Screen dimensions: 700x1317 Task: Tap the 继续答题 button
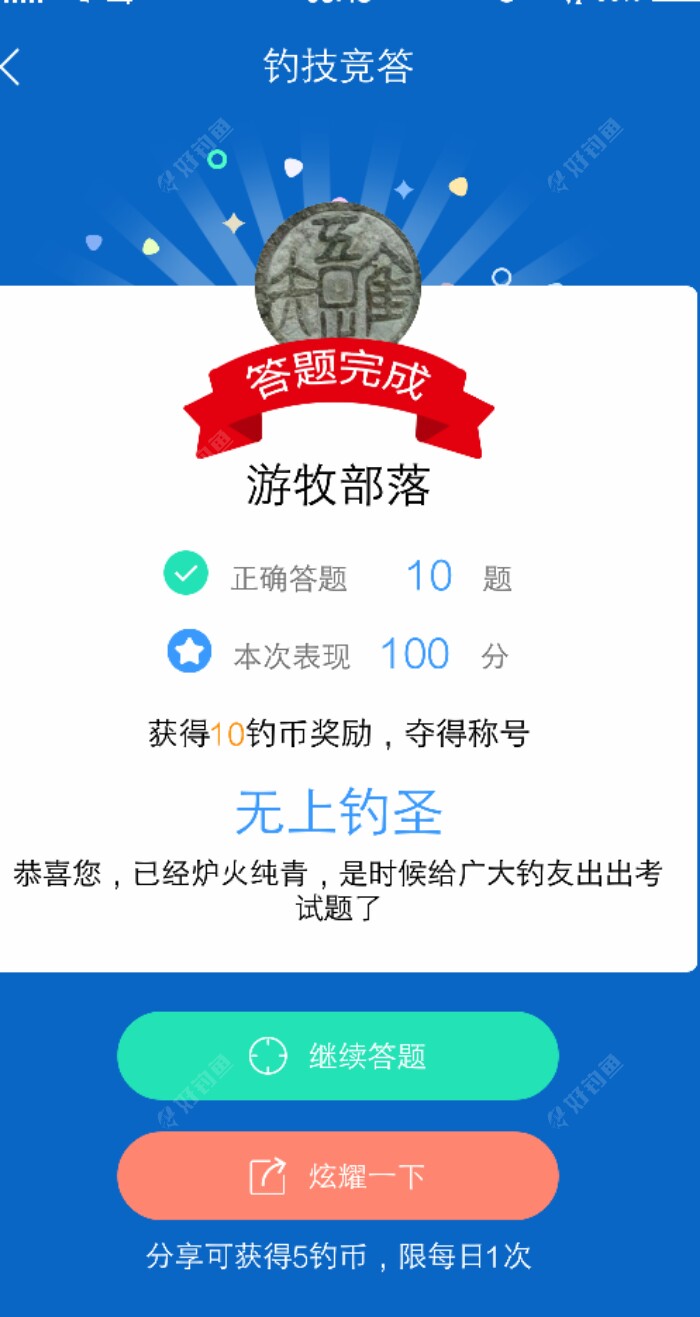(338, 1056)
